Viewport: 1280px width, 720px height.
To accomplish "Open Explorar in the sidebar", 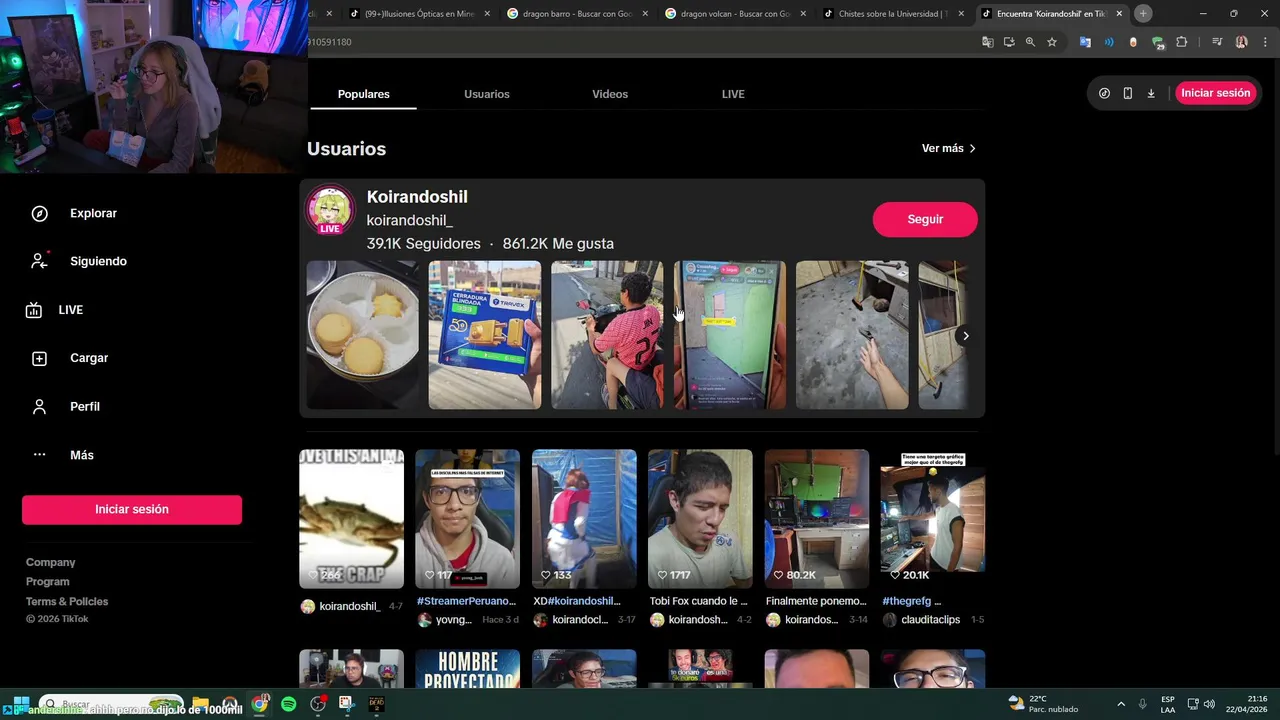I will [93, 213].
